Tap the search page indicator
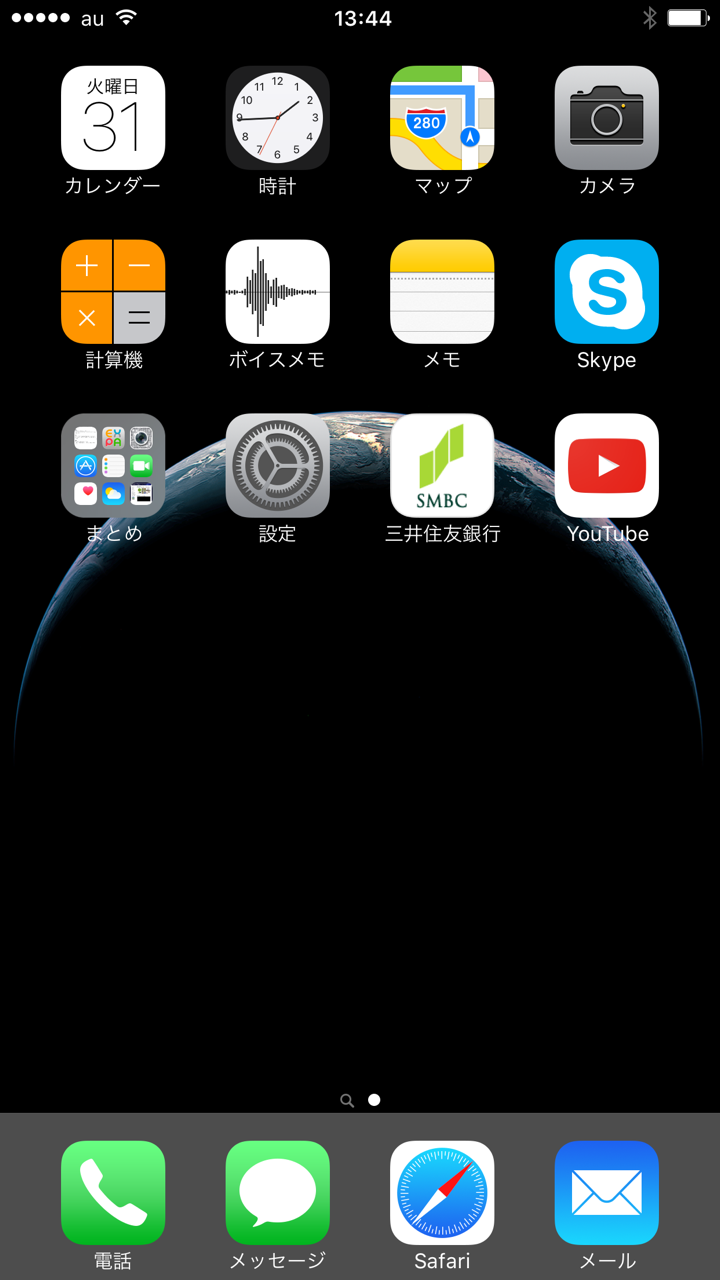720x1280 pixels. coord(347,1100)
